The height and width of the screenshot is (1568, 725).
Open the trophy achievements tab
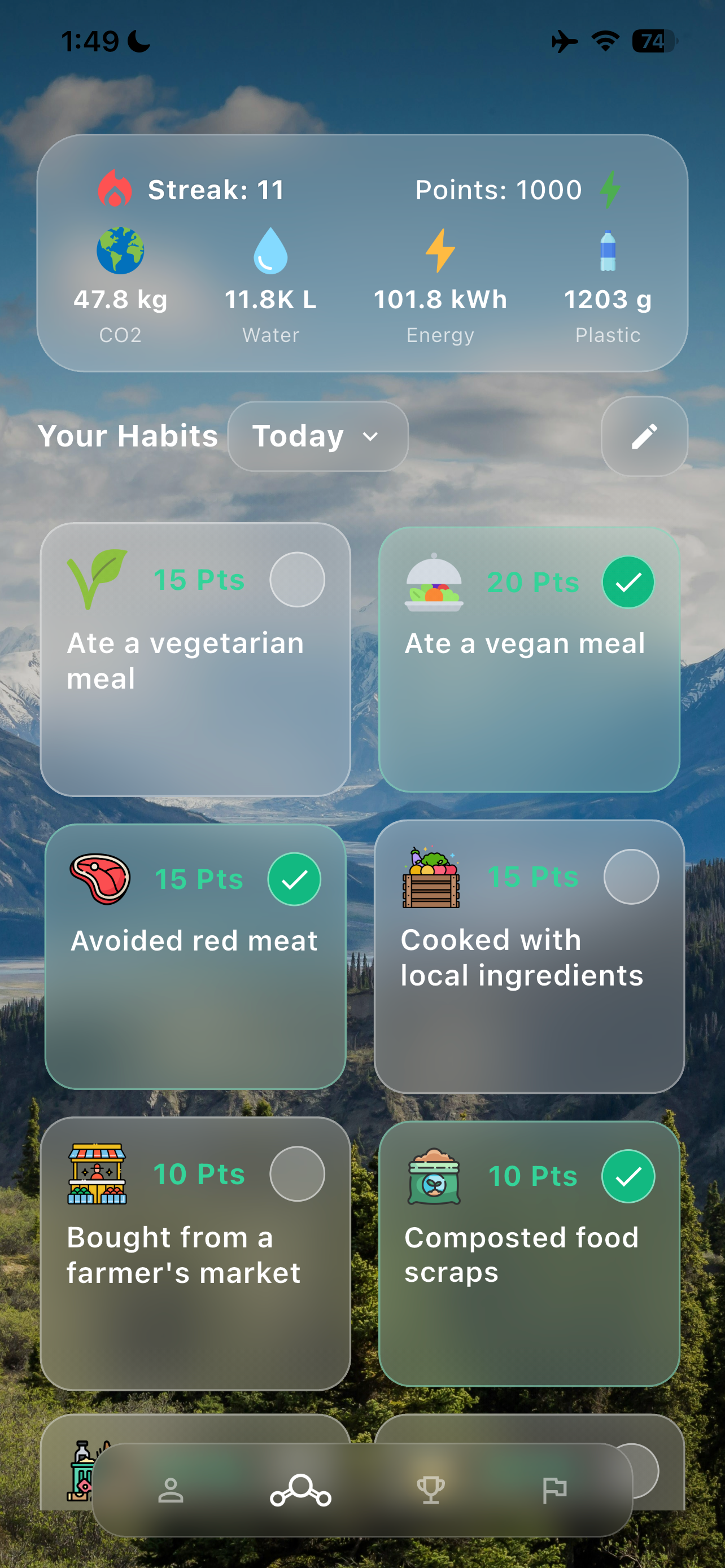(431, 1490)
